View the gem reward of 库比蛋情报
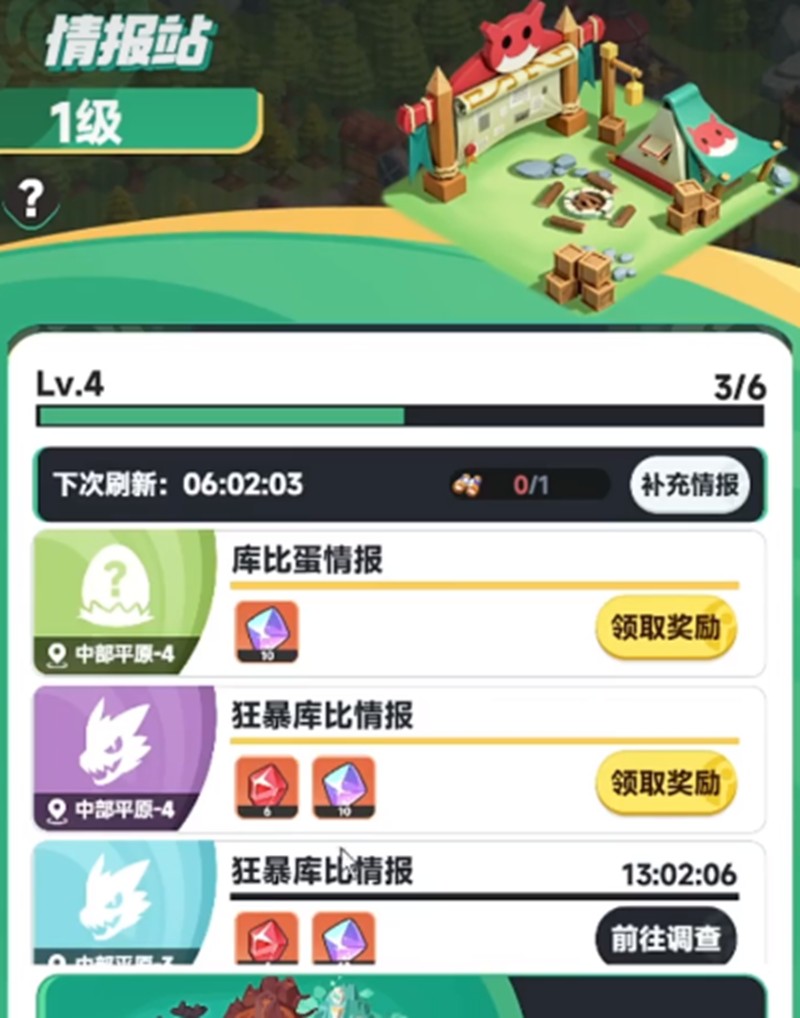The image size is (800, 1018). click(267, 630)
